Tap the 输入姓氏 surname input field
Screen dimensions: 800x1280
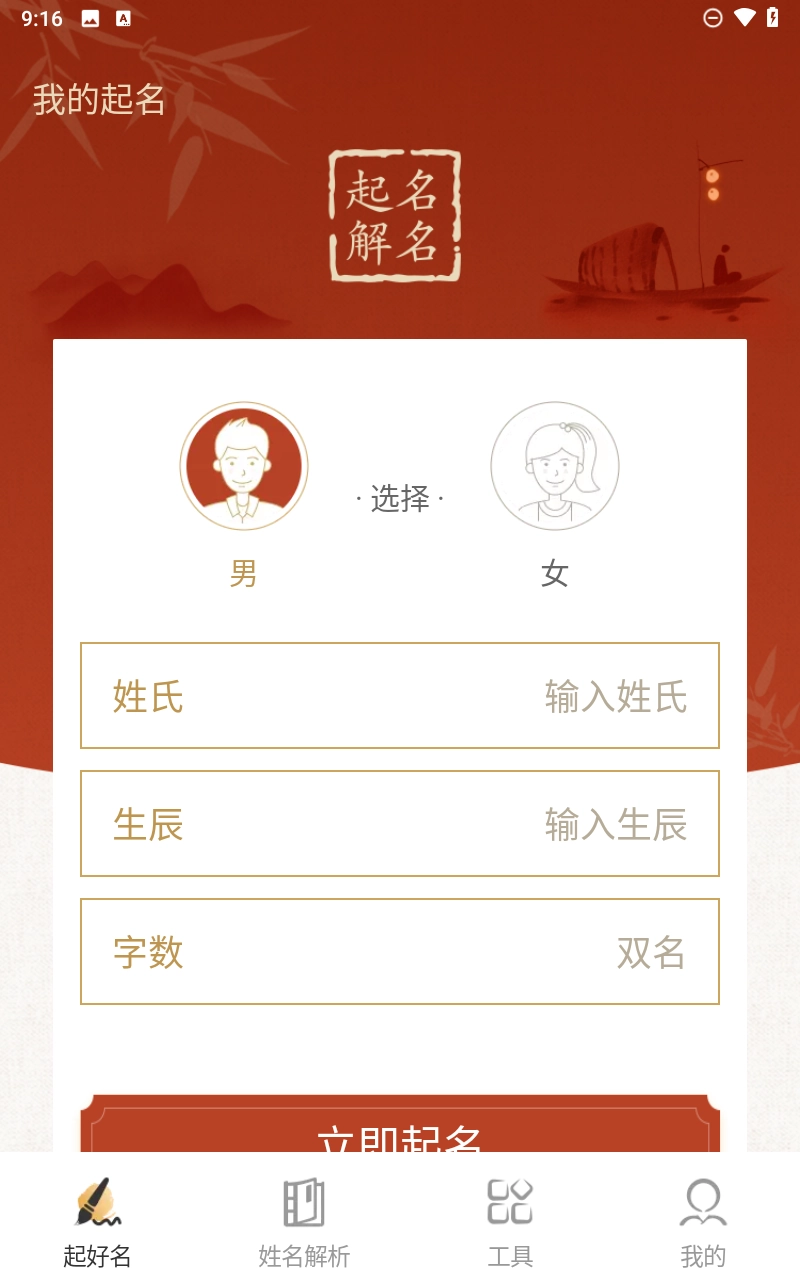pos(615,698)
